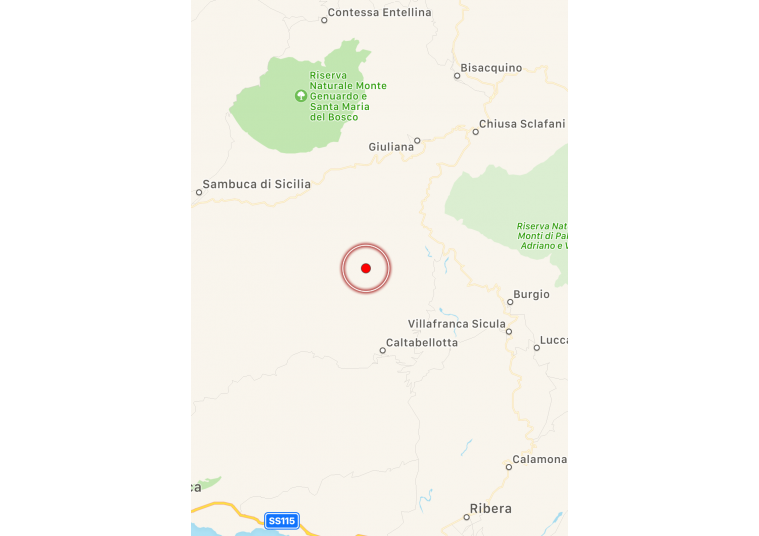Viewport: 759px width, 536px height.
Task: Tap the red epicenter marker on the map
Action: click(x=366, y=268)
